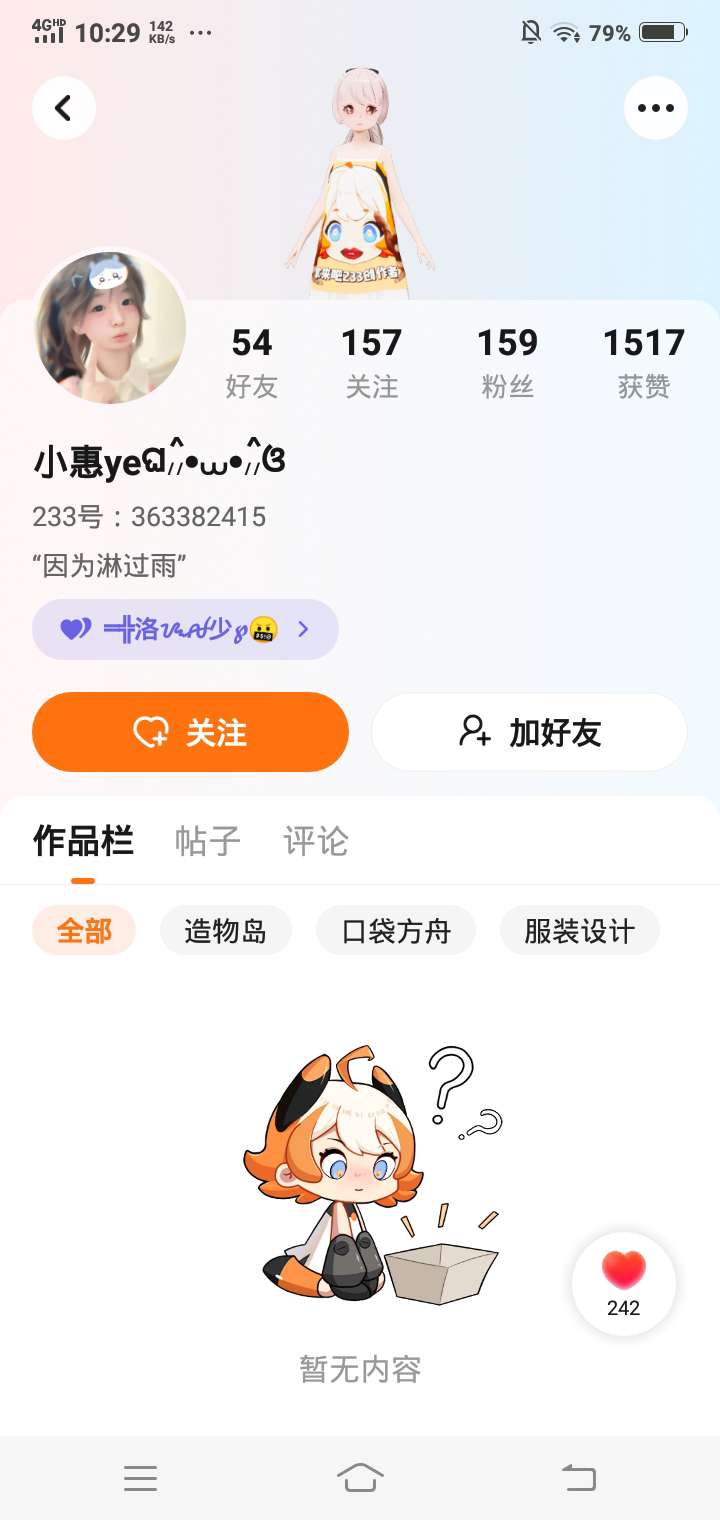The height and width of the screenshot is (1520, 720).
Task: Tap the orange 关注 follow button
Action: [190, 732]
